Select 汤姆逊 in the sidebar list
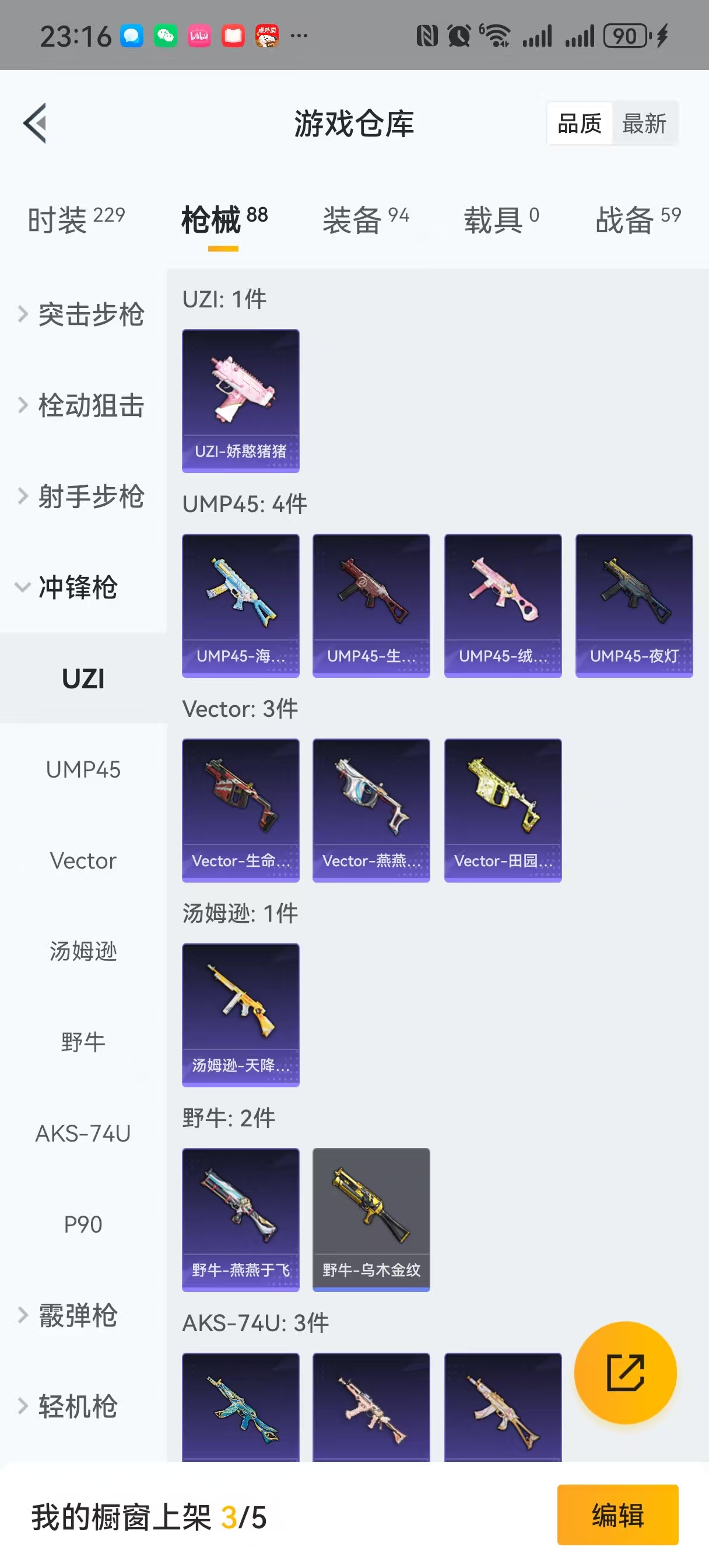709x1568 pixels. click(83, 951)
